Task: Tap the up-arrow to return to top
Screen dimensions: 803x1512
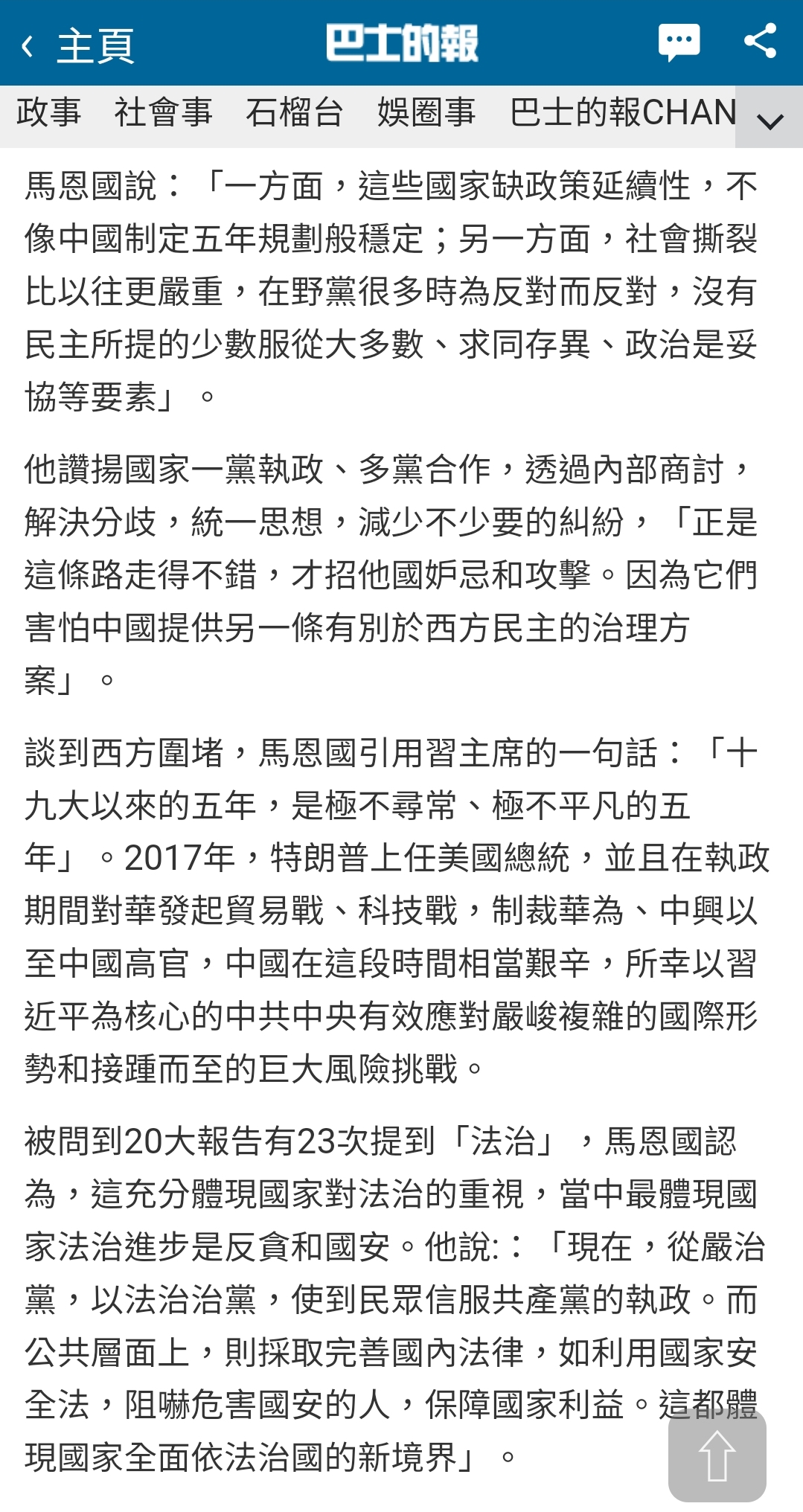Action: click(x=717, y=1456)
